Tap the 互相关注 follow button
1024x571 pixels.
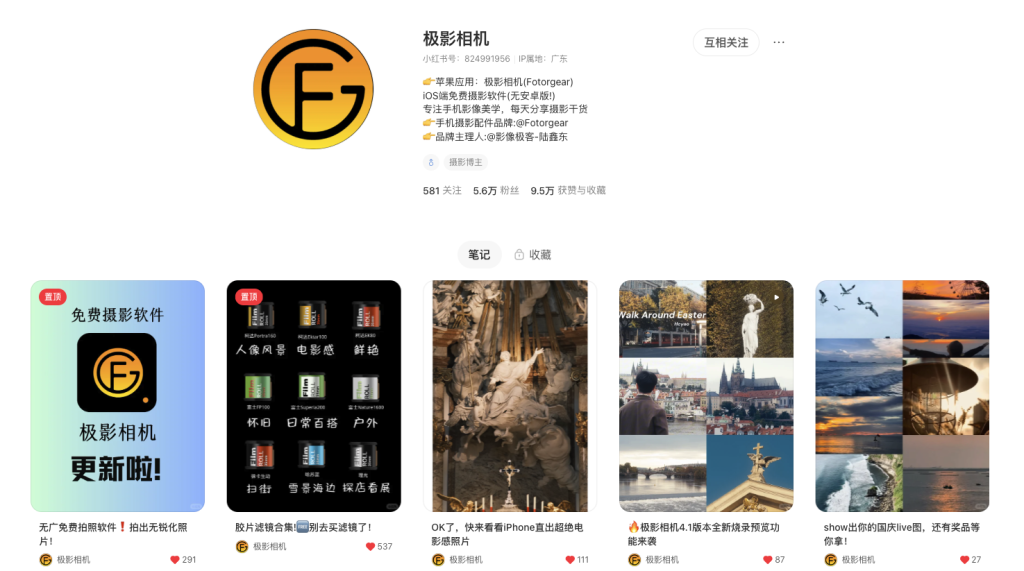tap(725, 42)
